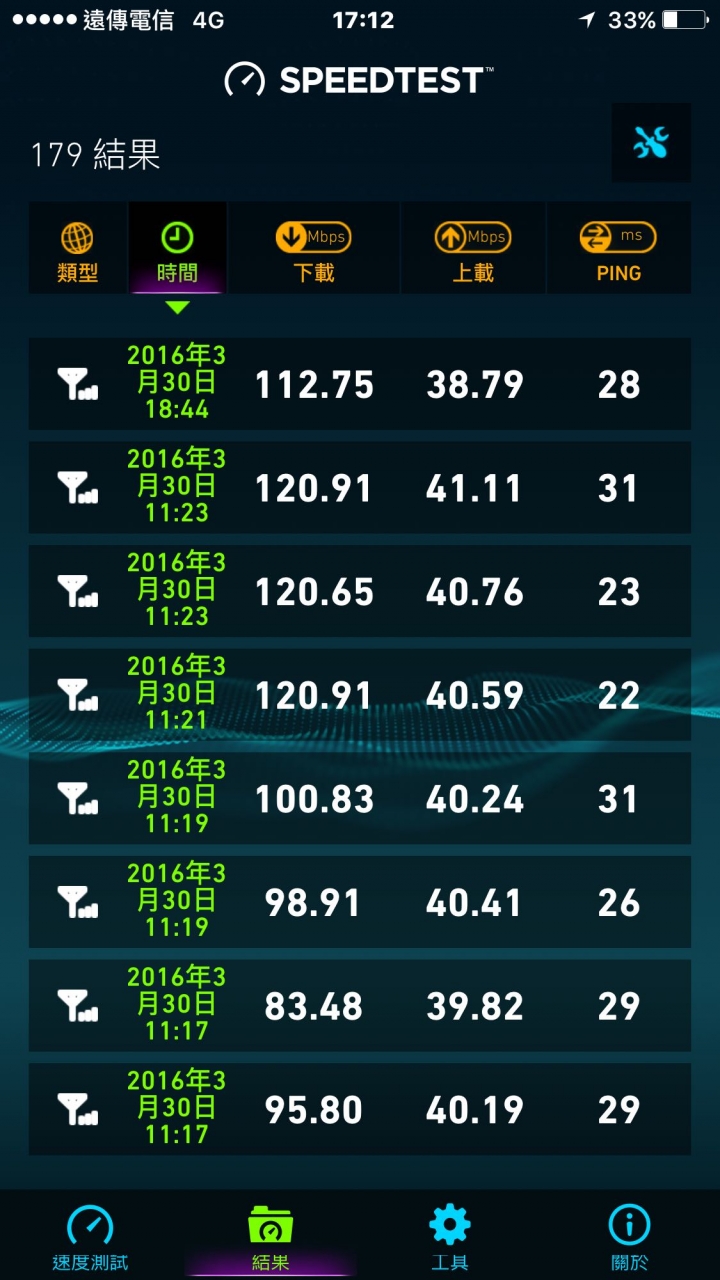View the result with 120.65 download
This screenshot has height=1280, width=720.
[360, 591]
